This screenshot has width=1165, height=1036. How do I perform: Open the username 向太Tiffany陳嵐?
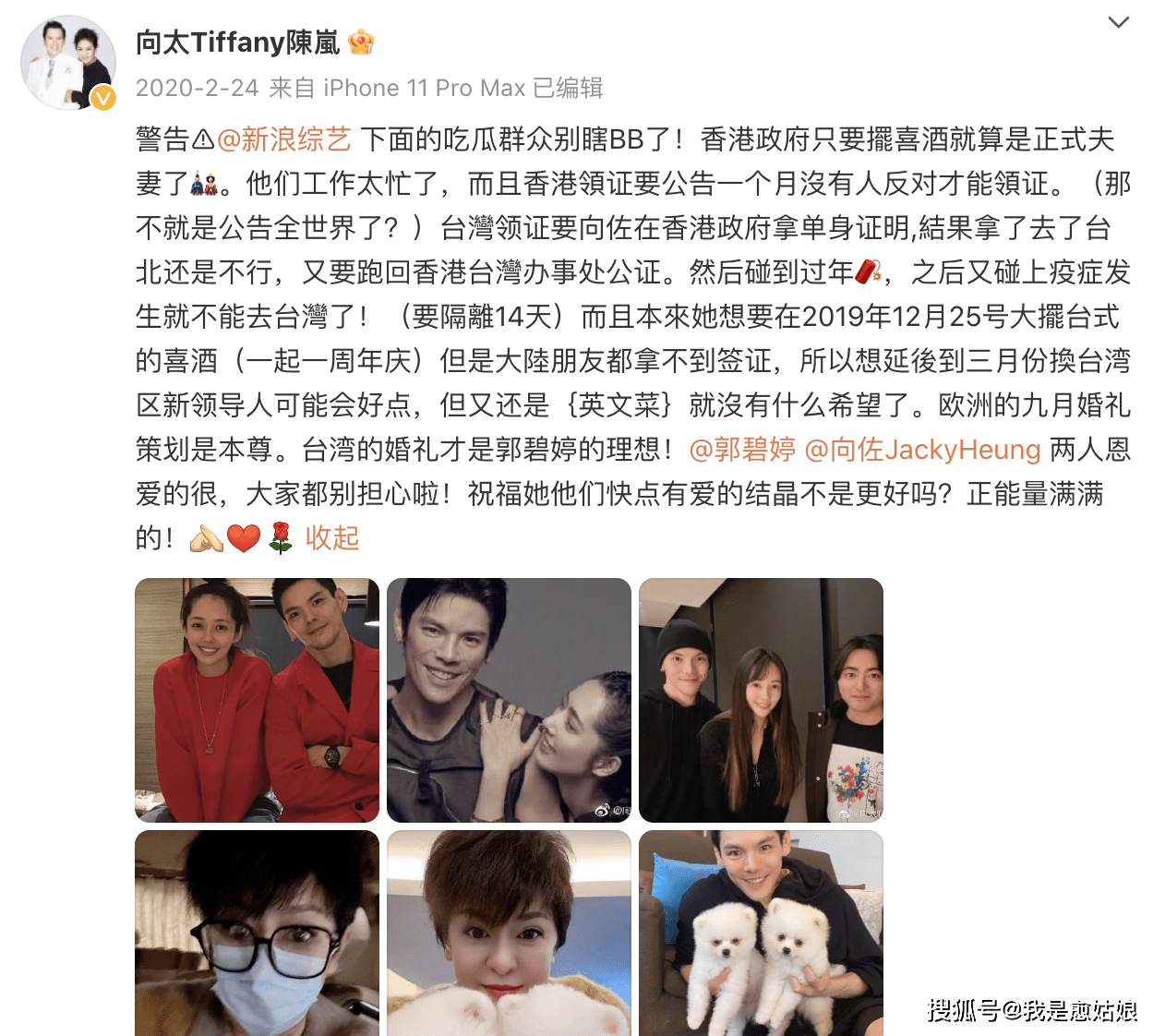click(x=237, y=42)
